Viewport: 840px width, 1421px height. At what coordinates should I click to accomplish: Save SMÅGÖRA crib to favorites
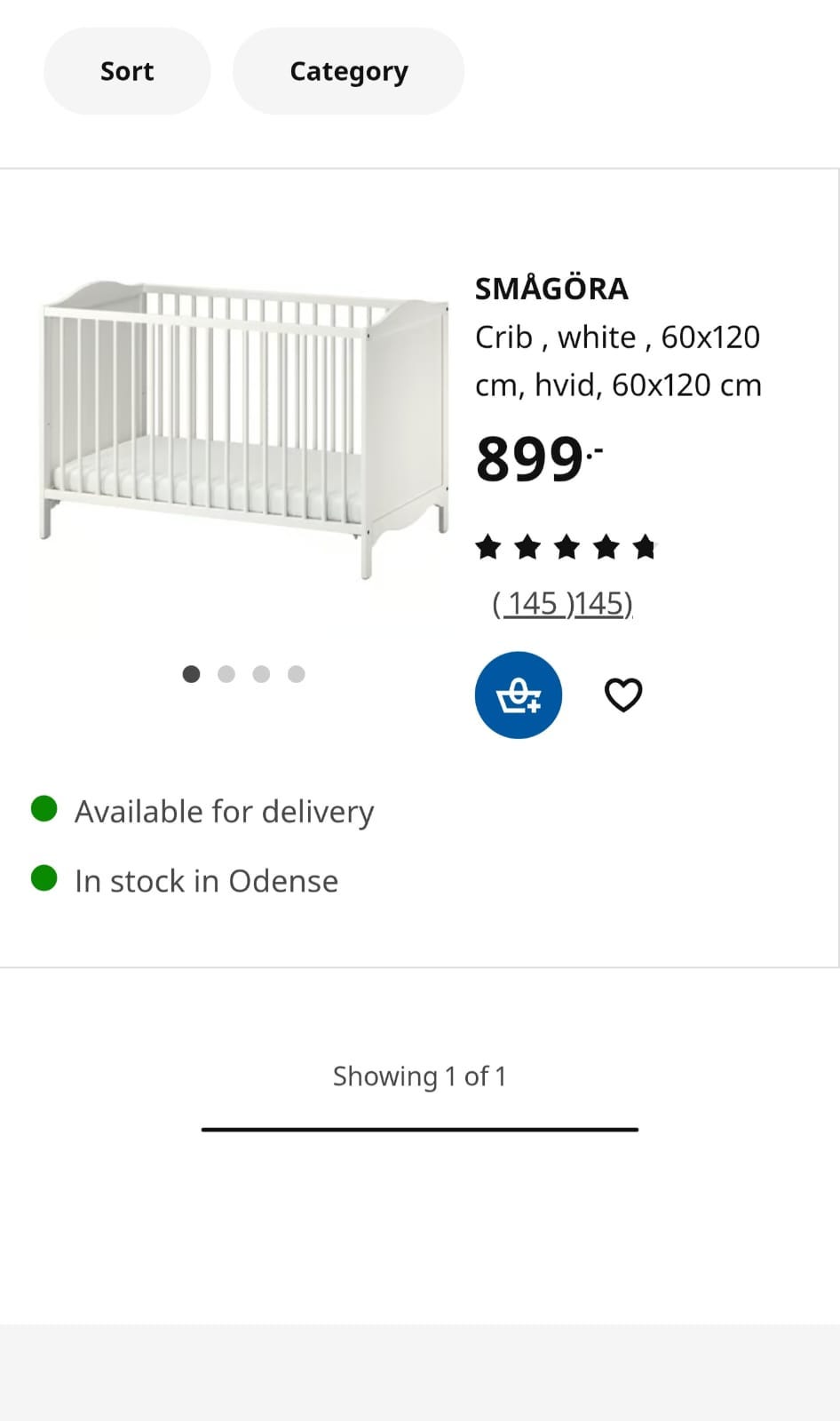[x=623, y=695]
